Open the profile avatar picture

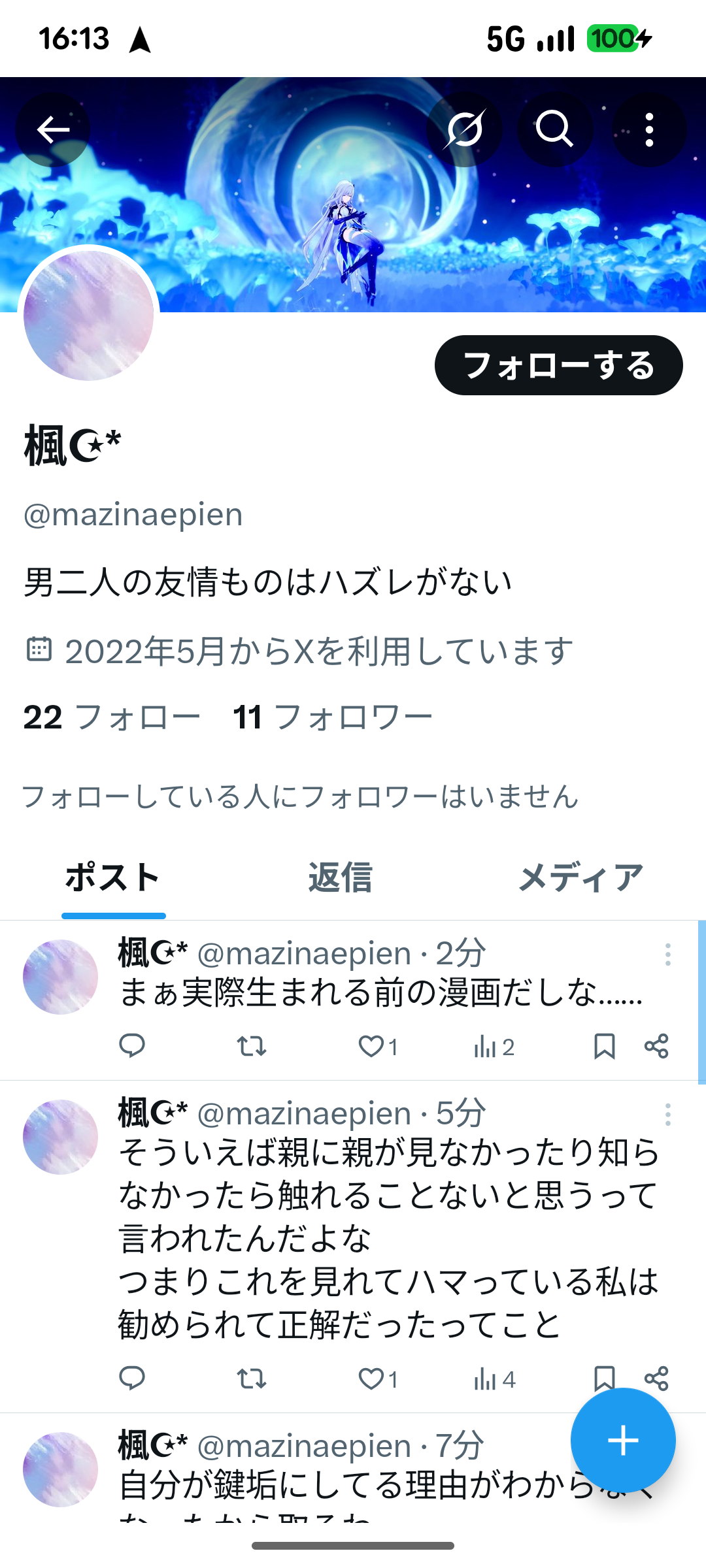89,316
